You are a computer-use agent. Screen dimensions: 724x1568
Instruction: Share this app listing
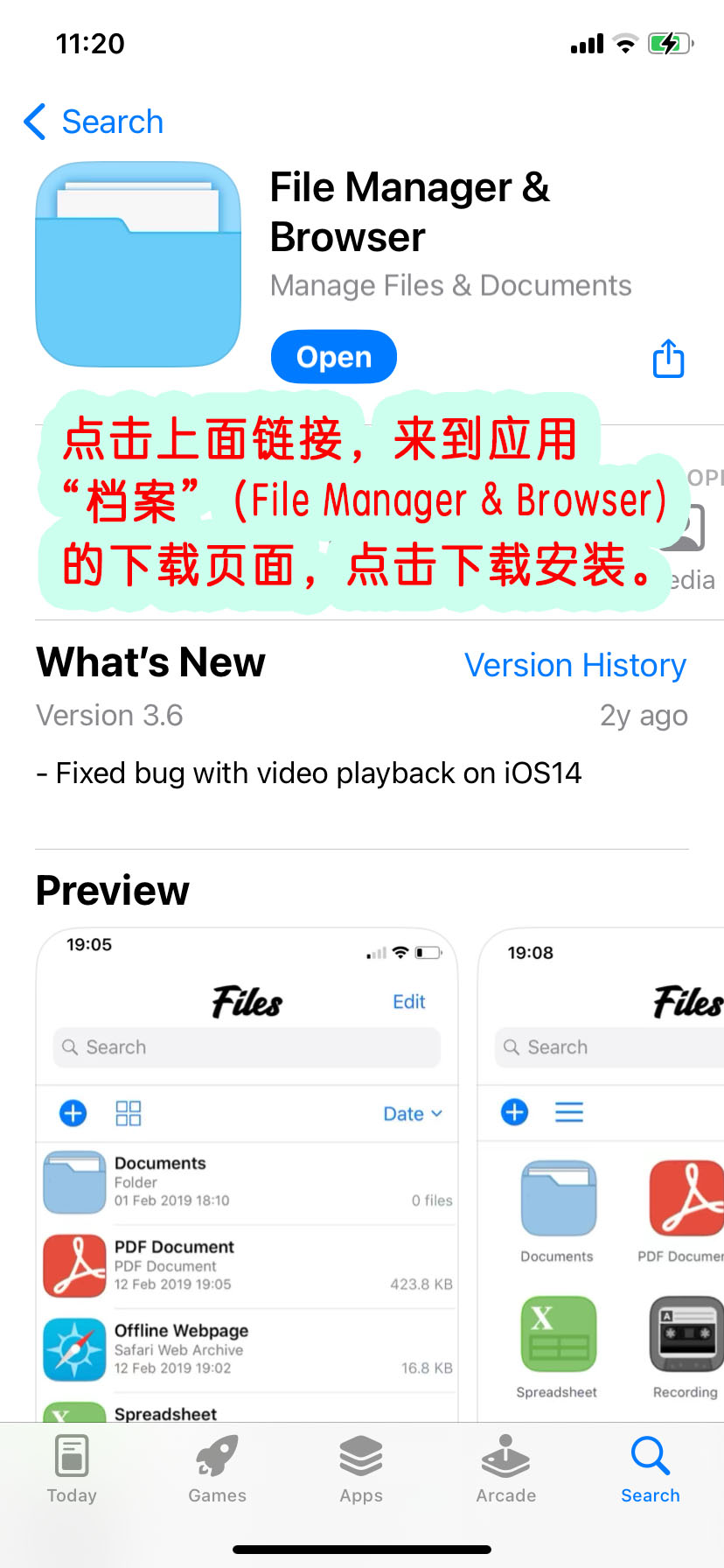668,359
